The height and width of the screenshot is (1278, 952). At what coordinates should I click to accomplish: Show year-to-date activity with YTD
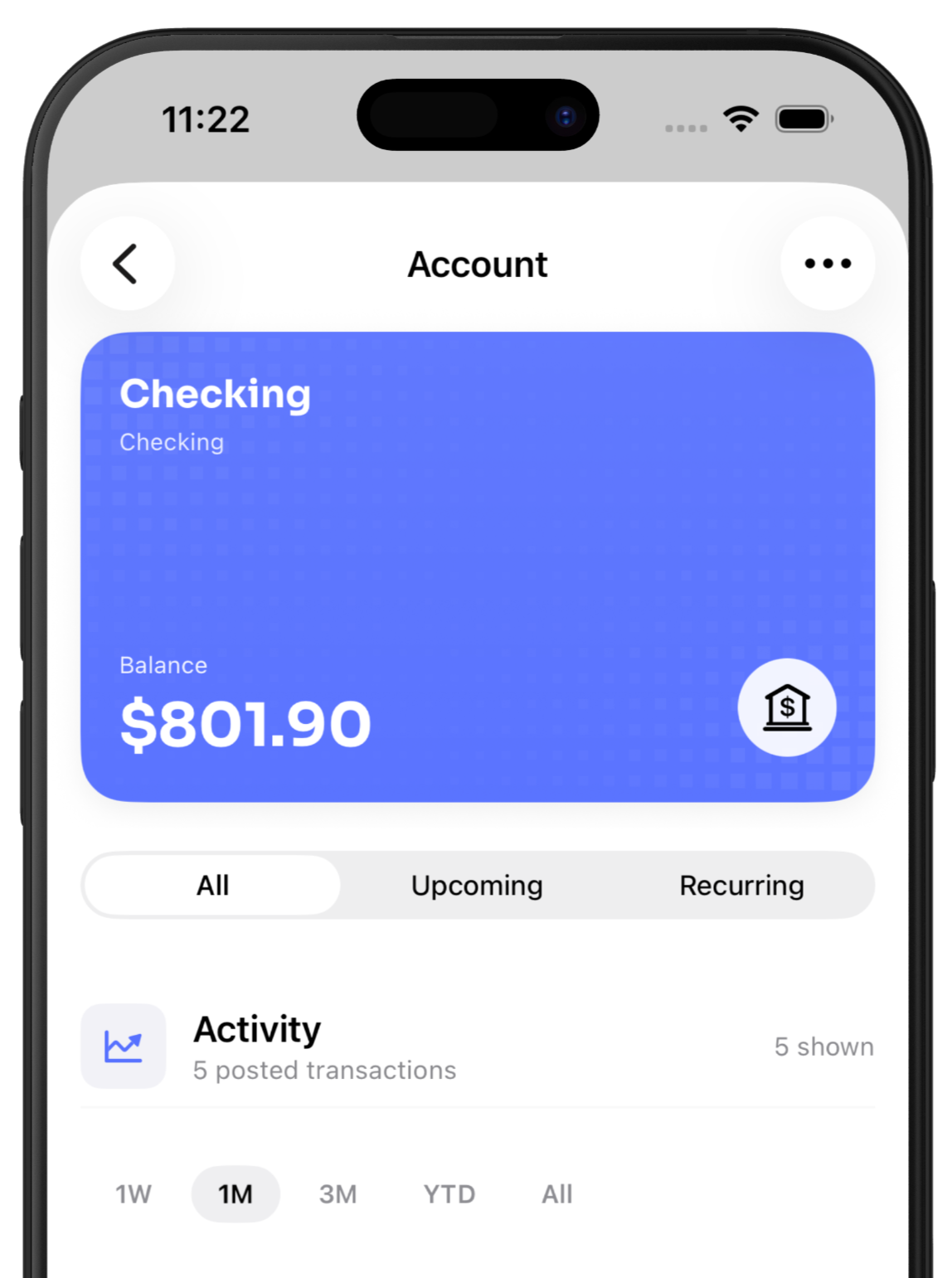click(449, 1194)
